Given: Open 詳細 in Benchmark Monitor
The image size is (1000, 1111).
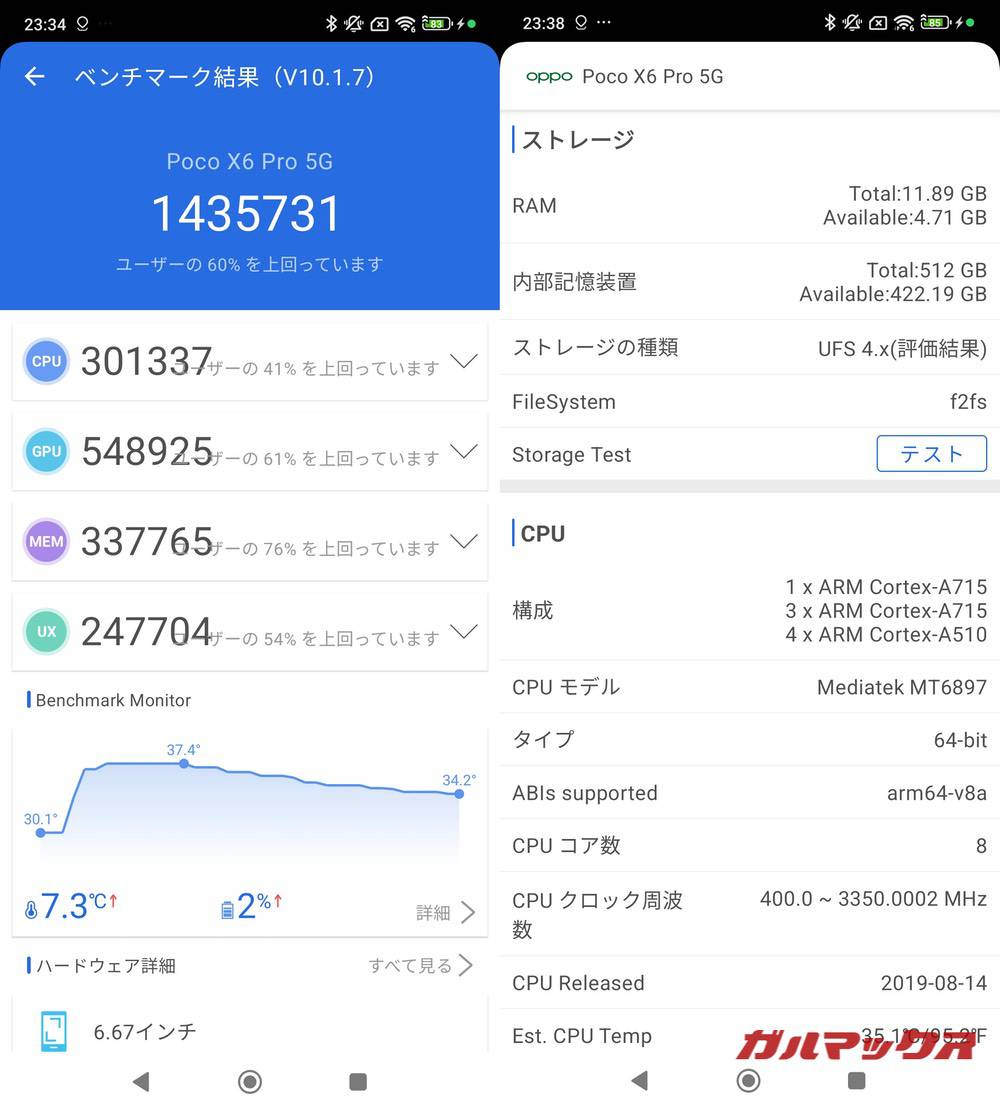Looking at the screenshot, I should (434, 912).
